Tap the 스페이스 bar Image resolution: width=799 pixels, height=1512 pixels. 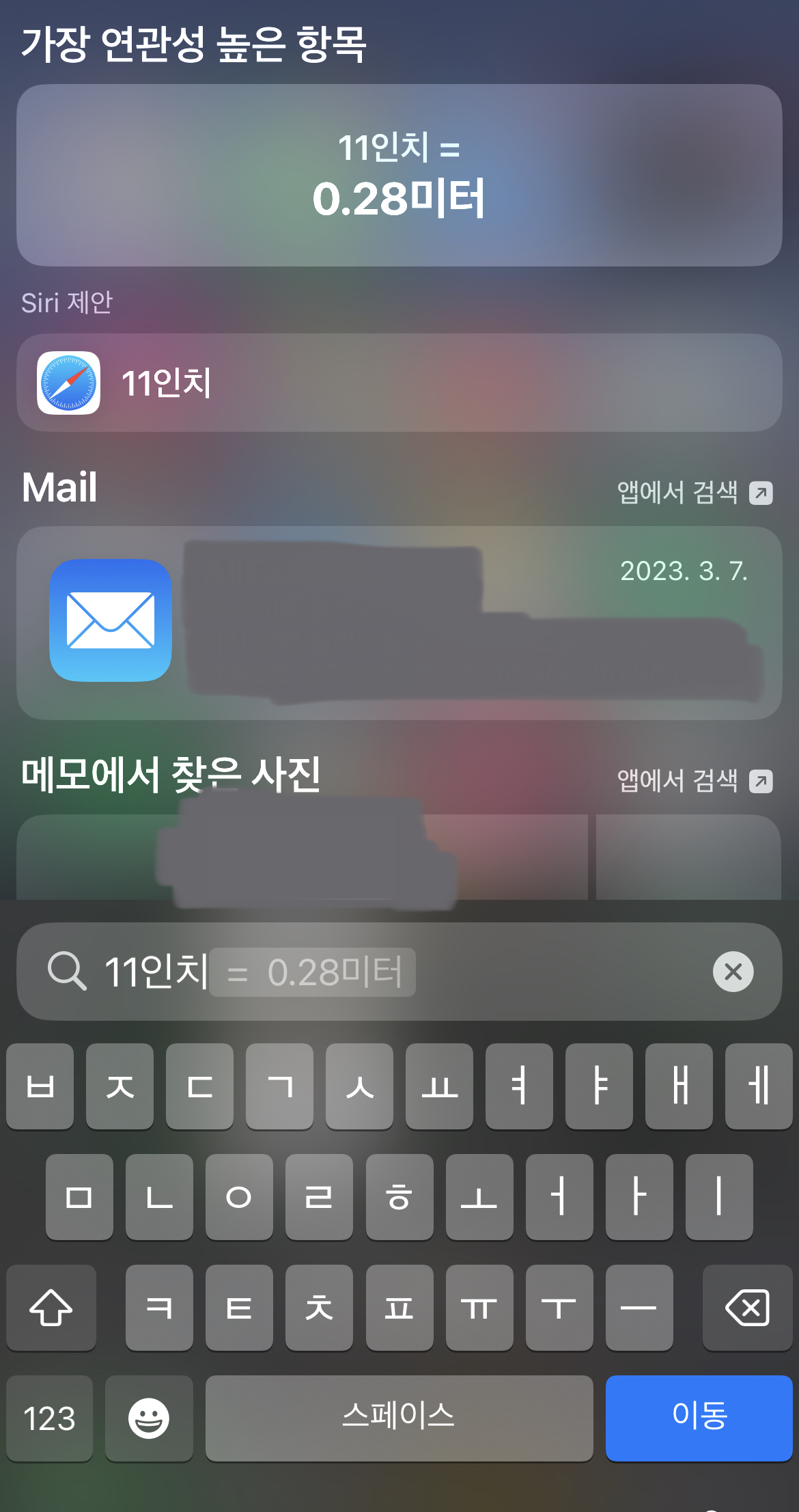tap(399, 1418)
